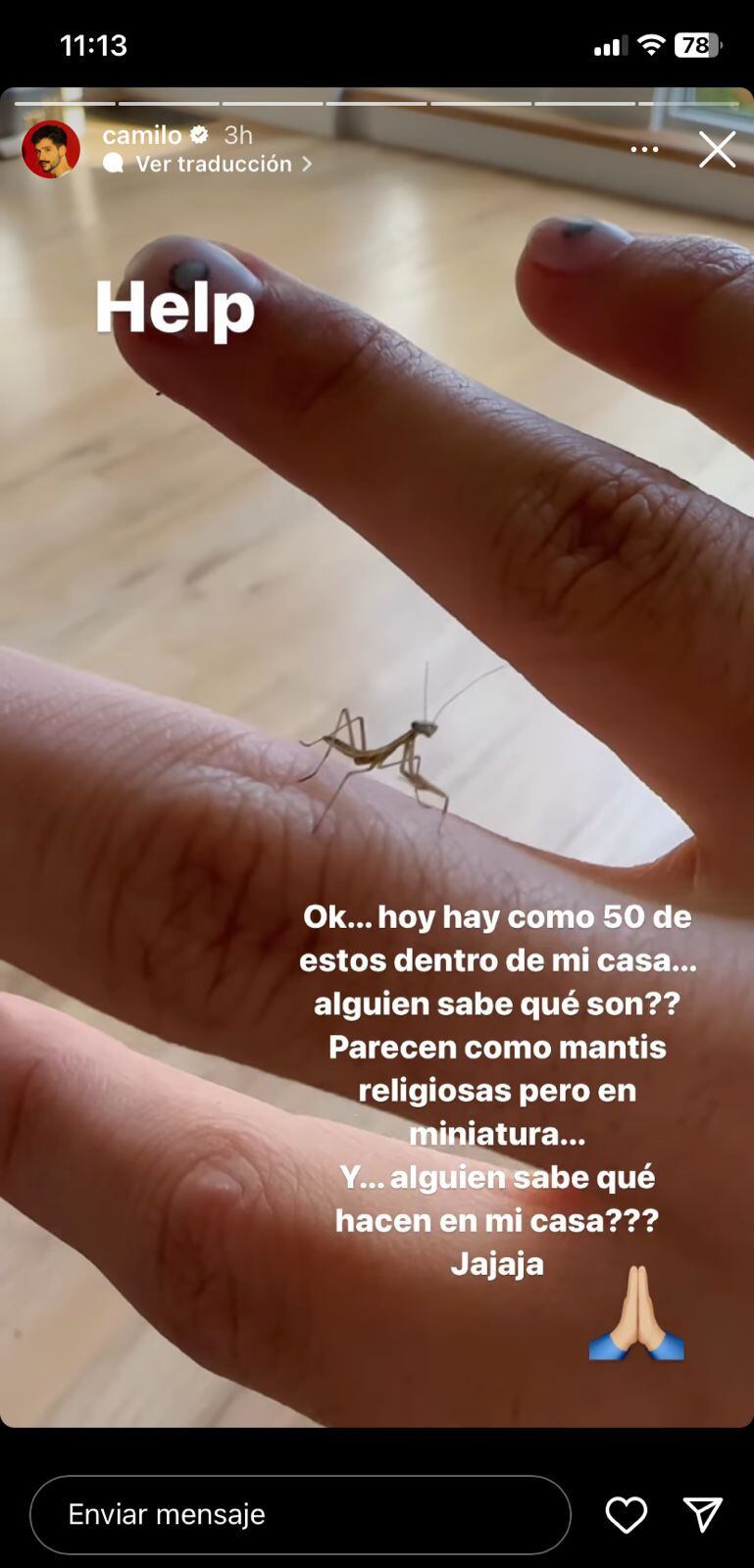Tap the cellular signal bars icon
The height and width of the screenshot is (1568, 754).
[613, 43]
